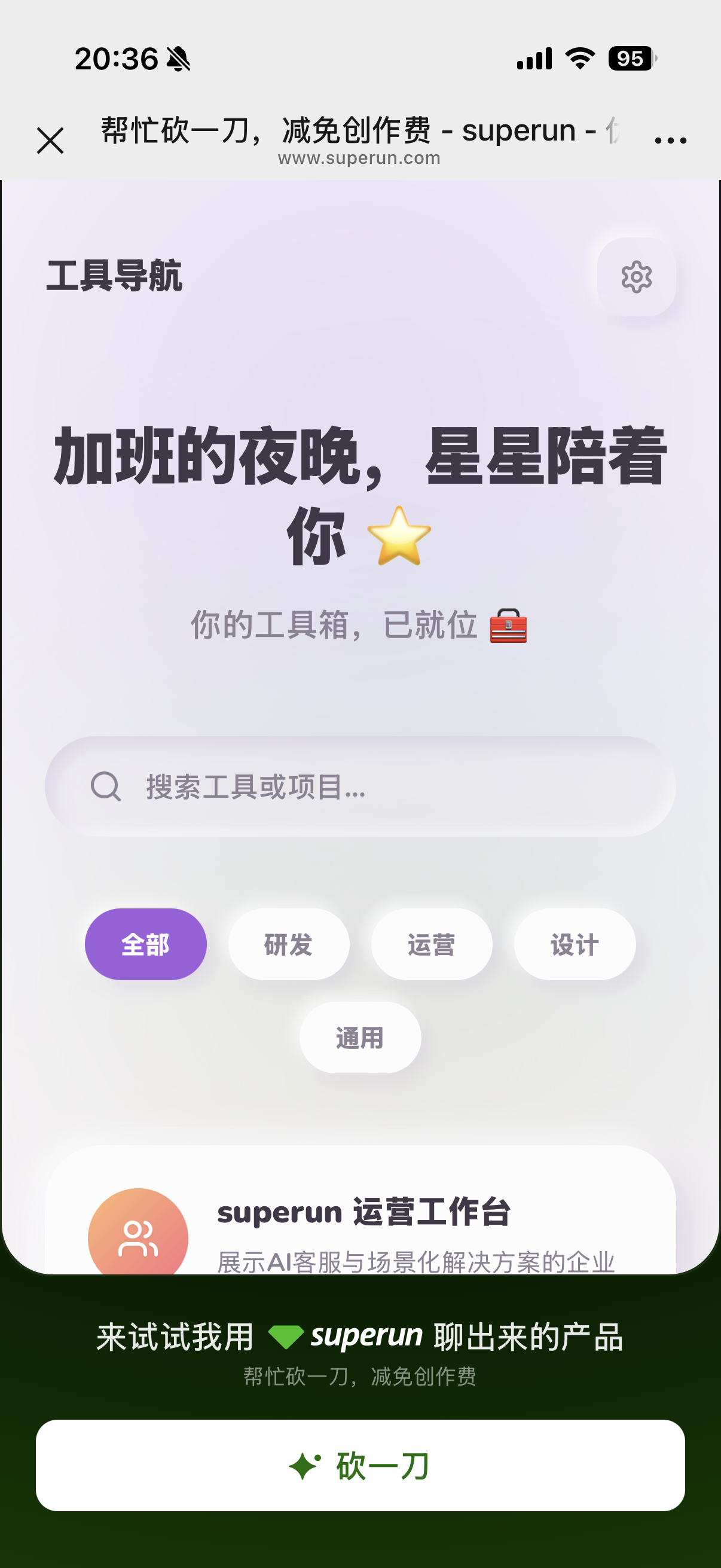The image size is (721, 1568).
Task: Tap the 砍一刀 button
Action: pos(360,1465)
